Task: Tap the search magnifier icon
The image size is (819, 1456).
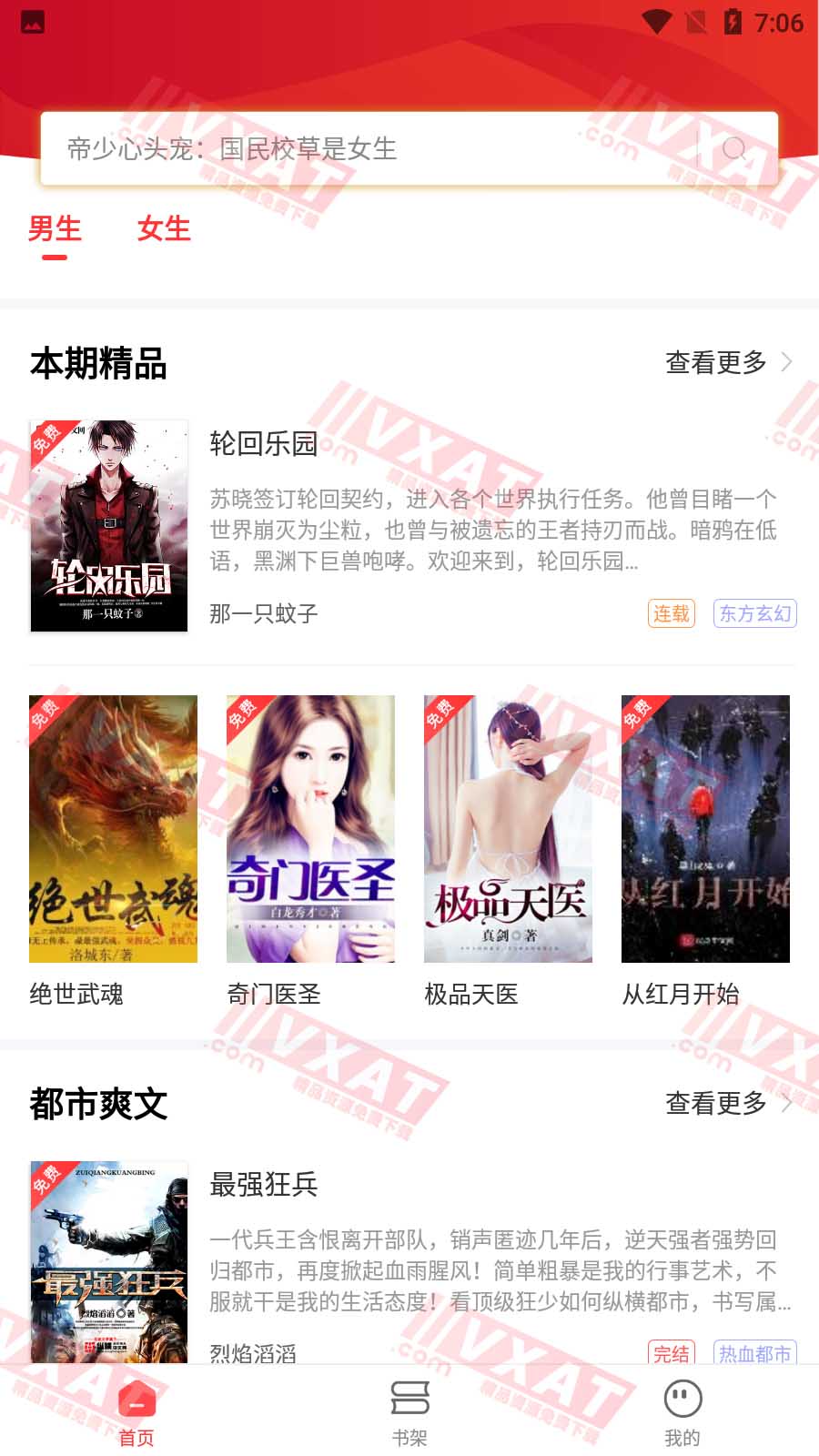Action: click(x=735, y=148)
